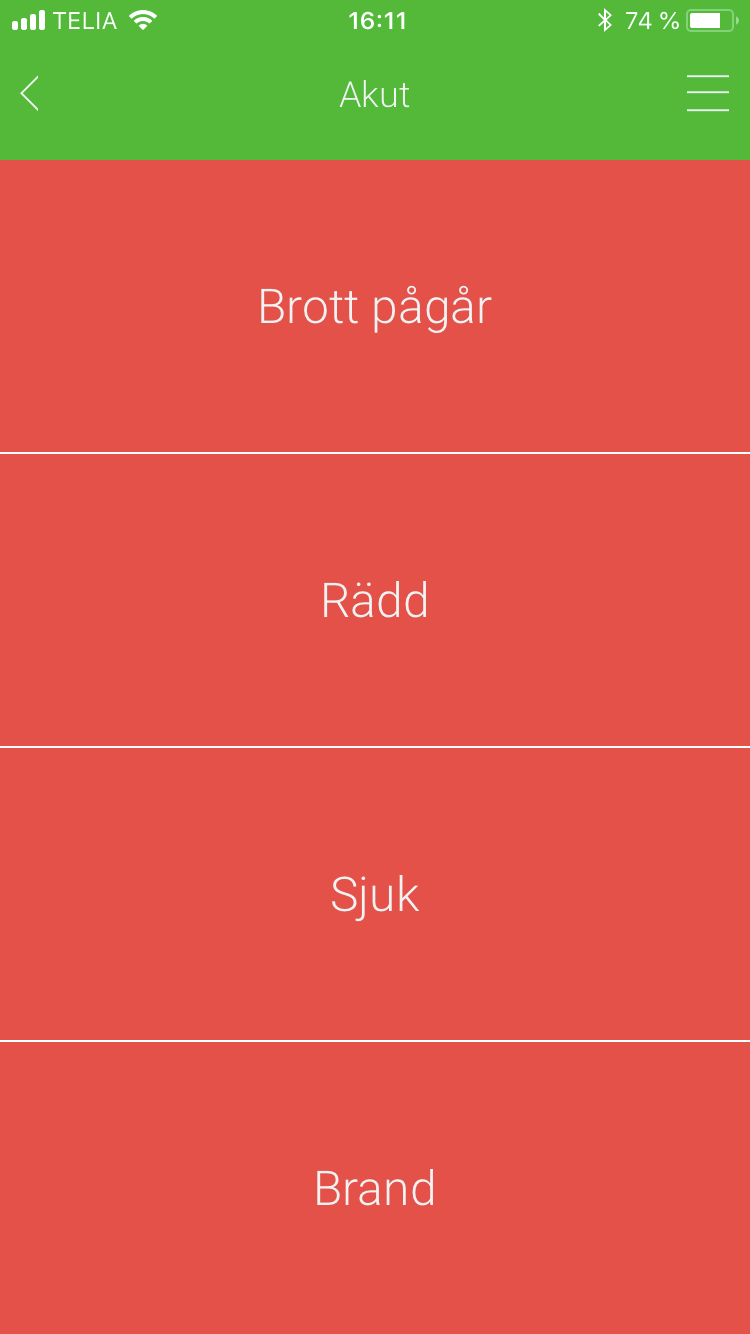
Task: Report a Brand emergency
Action: 375,1188
